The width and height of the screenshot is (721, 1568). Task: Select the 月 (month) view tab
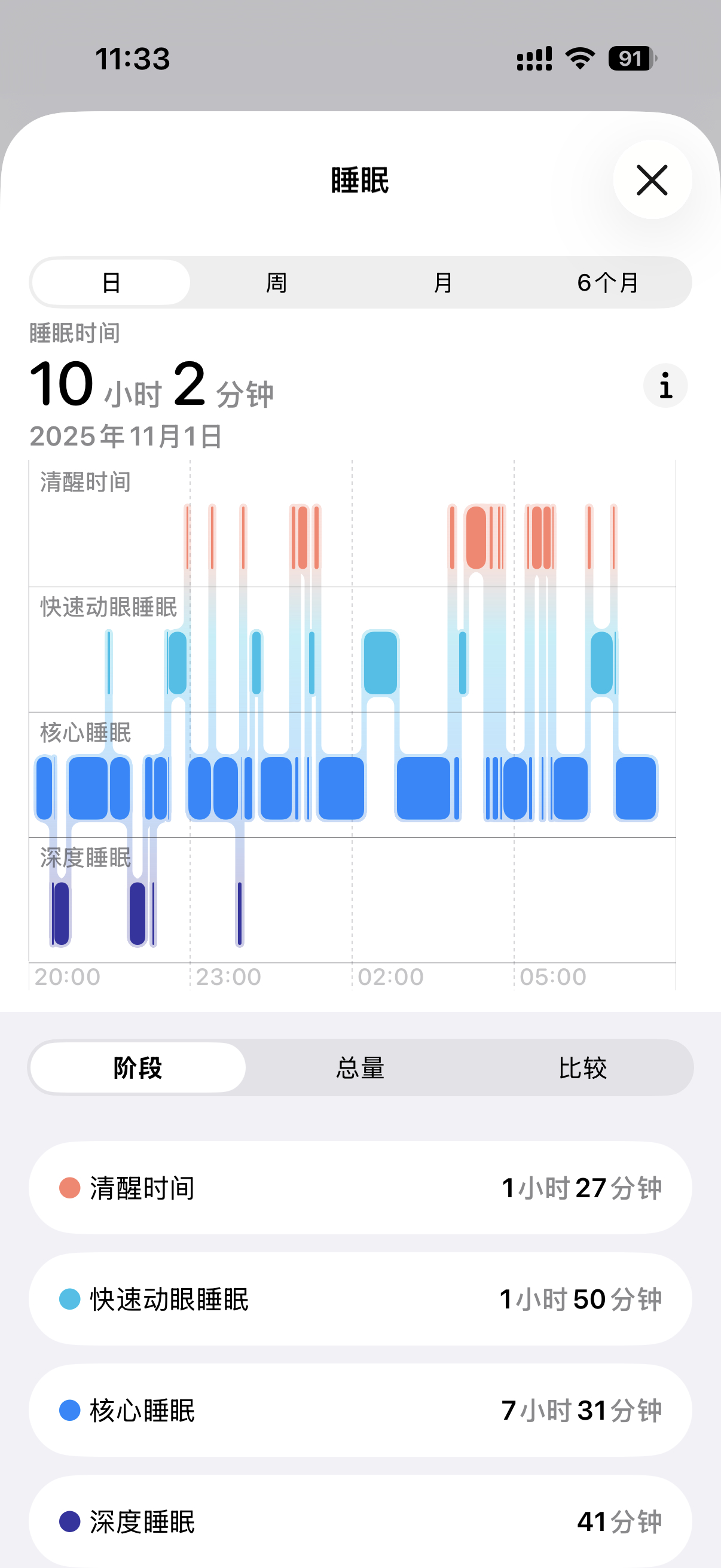(x=444, y=282)
